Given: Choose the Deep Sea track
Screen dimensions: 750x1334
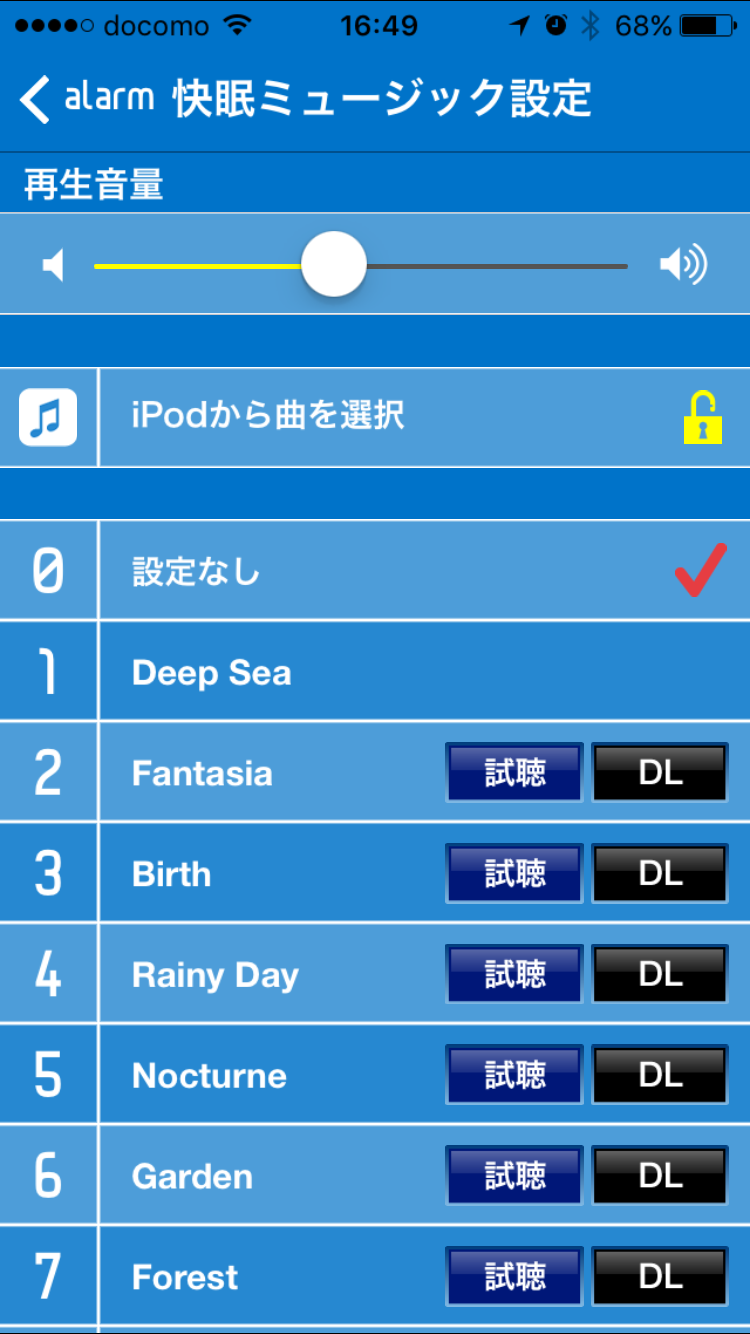Looking at the screenshot, I should tap(375, 672).
